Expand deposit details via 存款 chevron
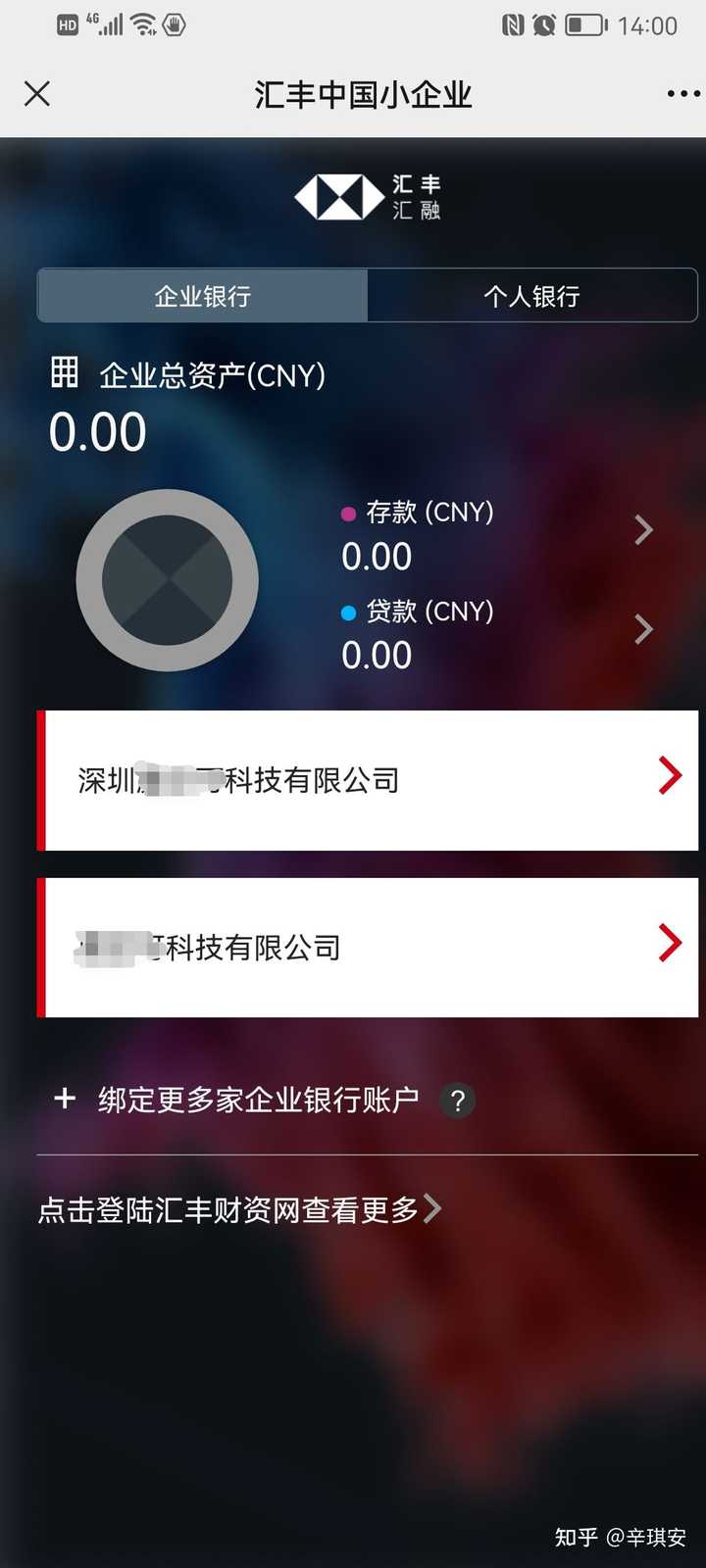706x1568 pixels. pyautogui.click(x=643, y=530)
